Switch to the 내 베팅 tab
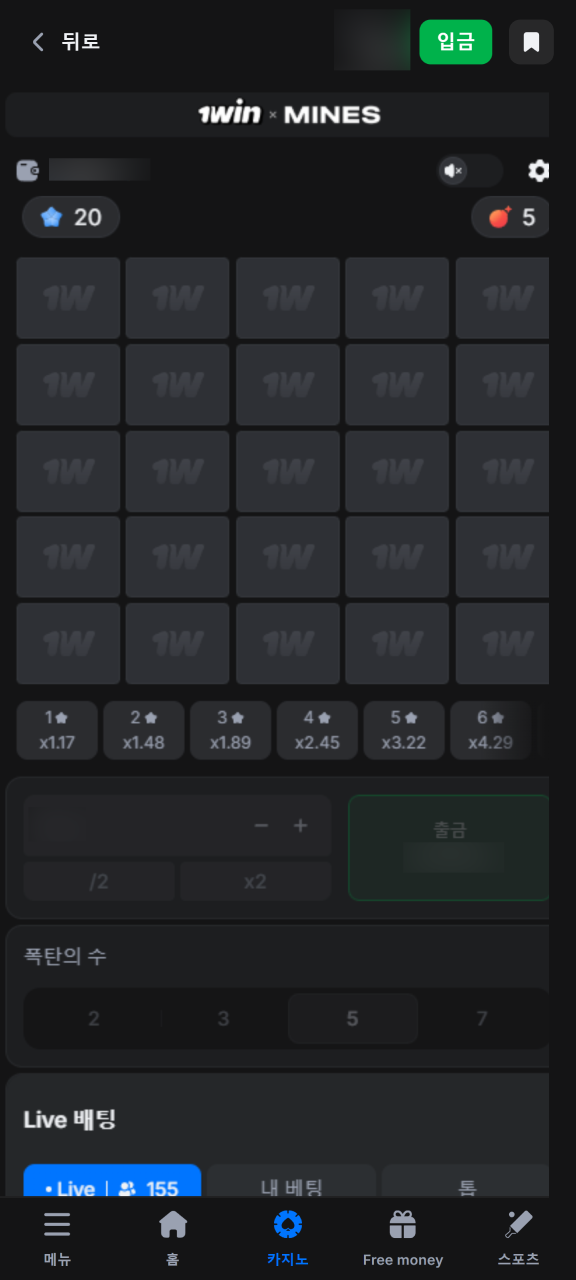576x1280 pixels. 292,1188
